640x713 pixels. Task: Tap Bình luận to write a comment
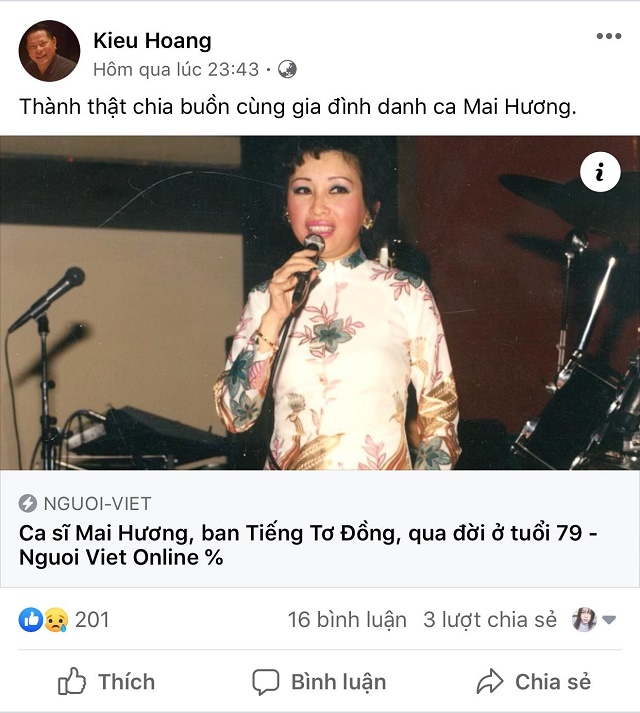click(x=319, y=682)
